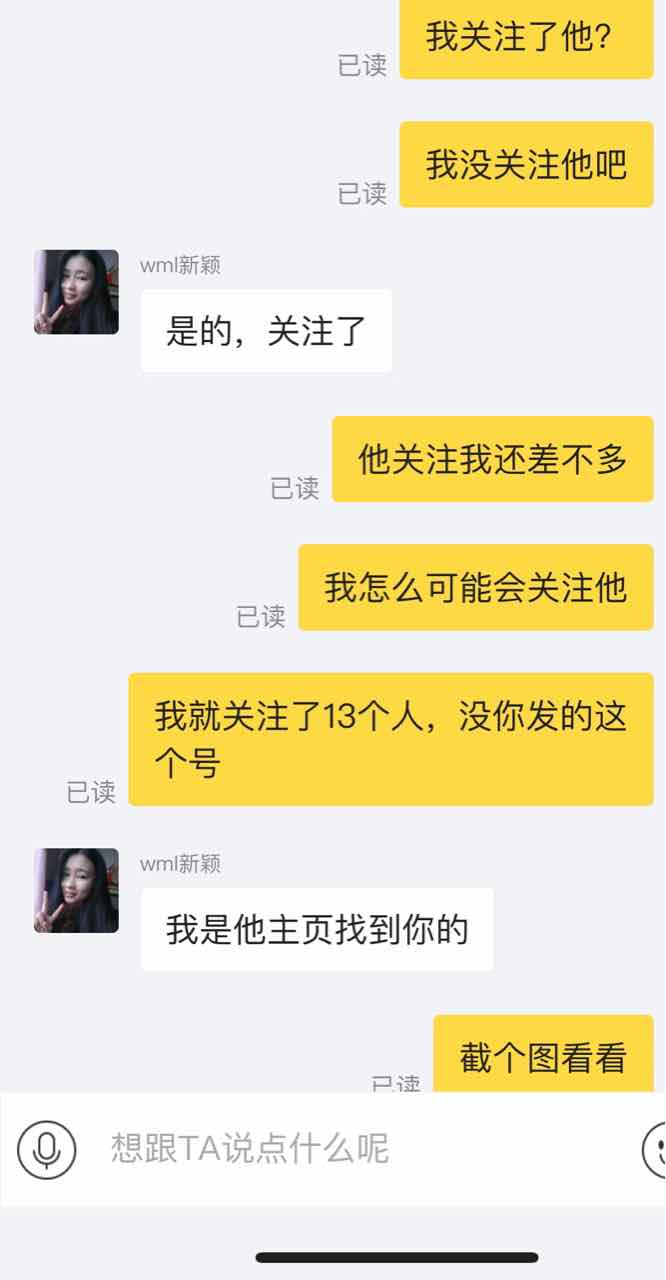
Task: Open wml新颖's avatar beside 是的，关注了
Action: pyautogui.click(x=76, y=292)
